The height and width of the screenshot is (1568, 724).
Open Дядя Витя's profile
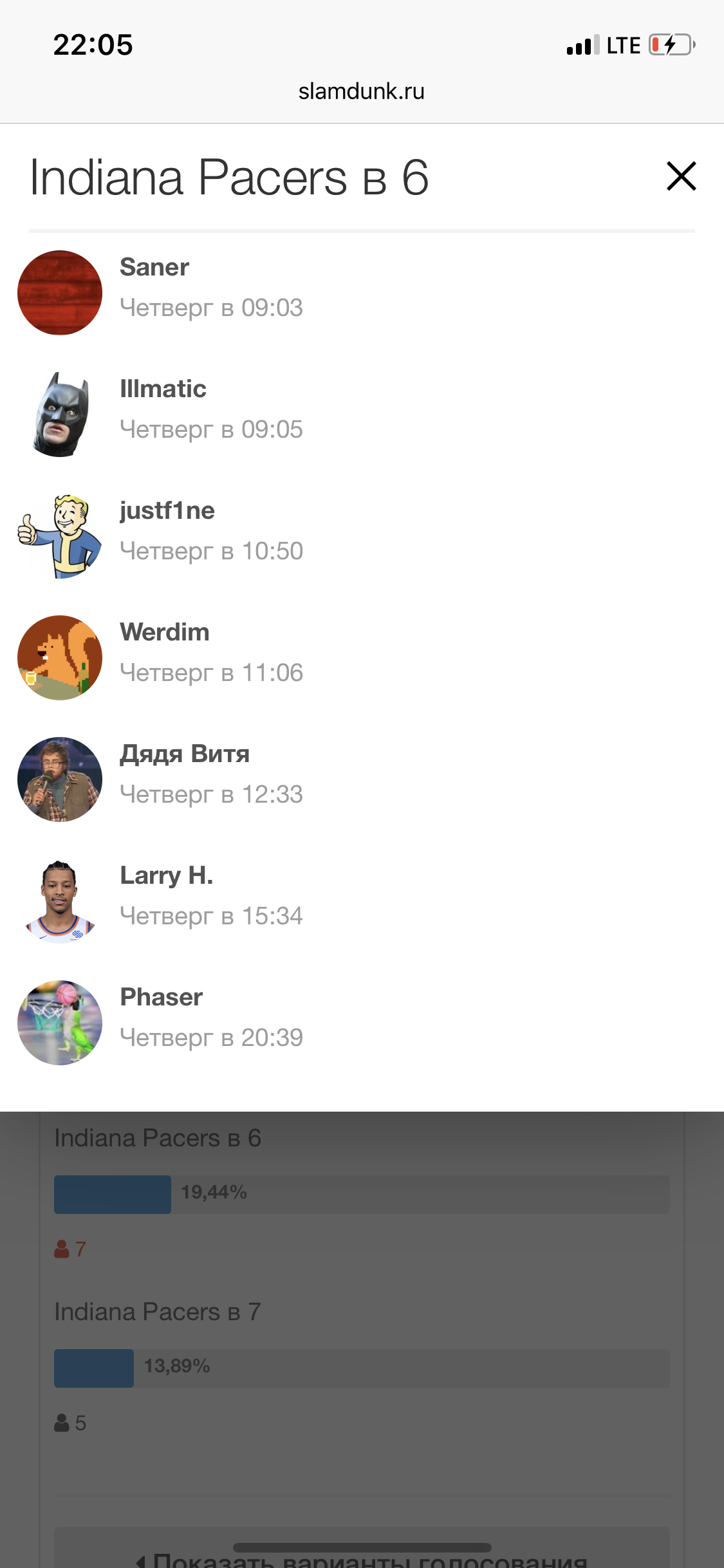tap(185, 754)
